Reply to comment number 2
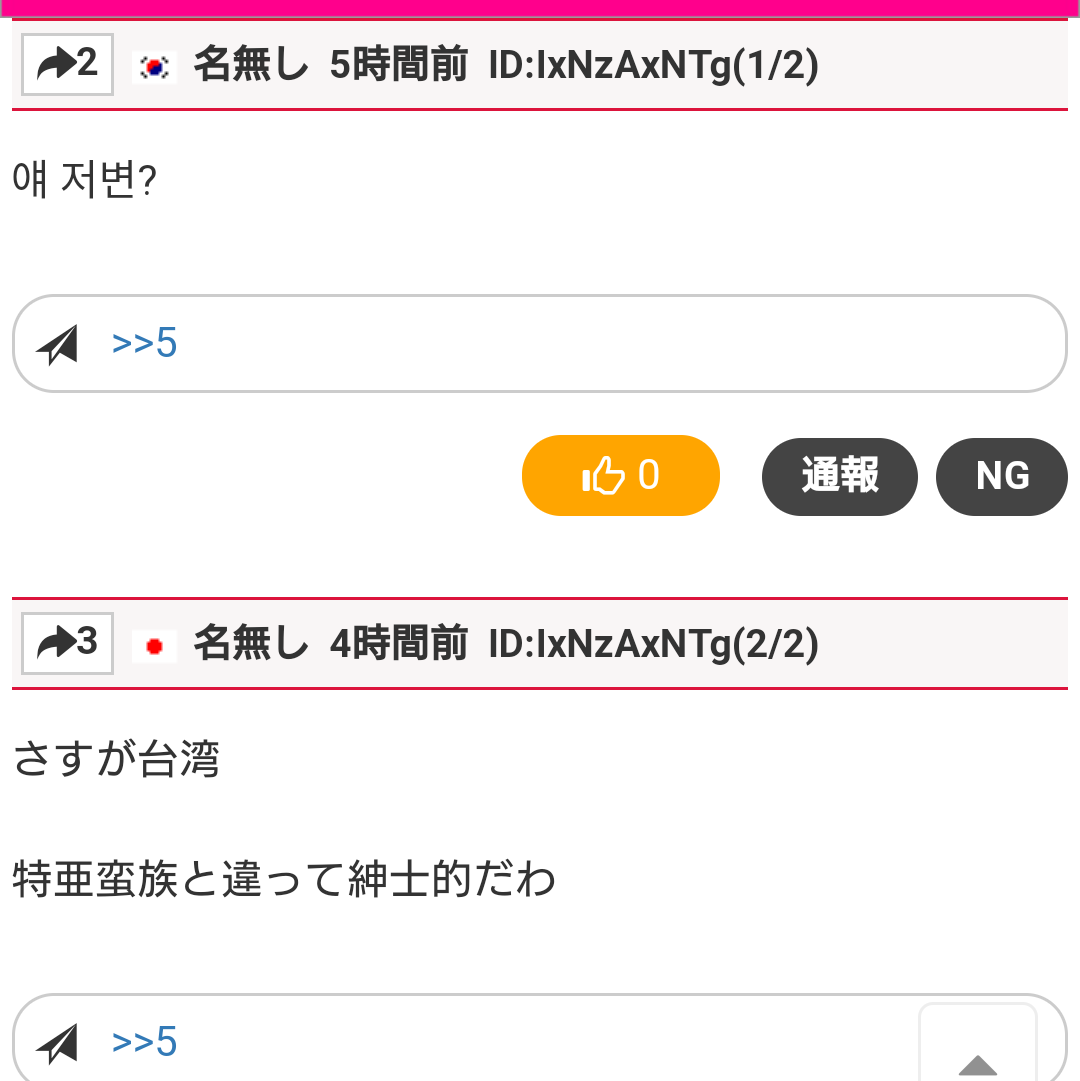 (67, 64)
